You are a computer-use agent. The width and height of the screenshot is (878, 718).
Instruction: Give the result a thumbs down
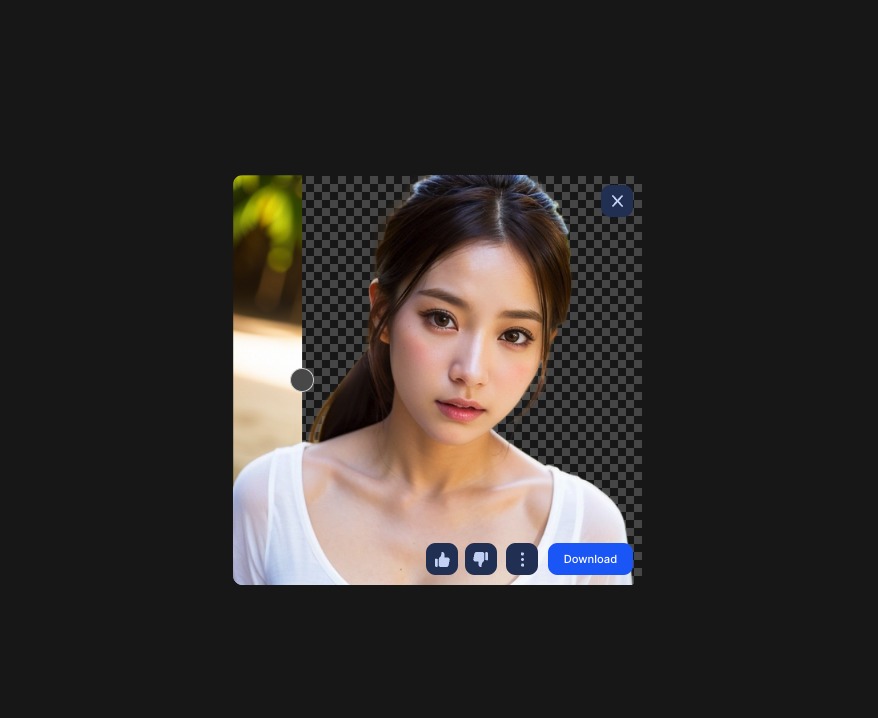click(481, 559)
